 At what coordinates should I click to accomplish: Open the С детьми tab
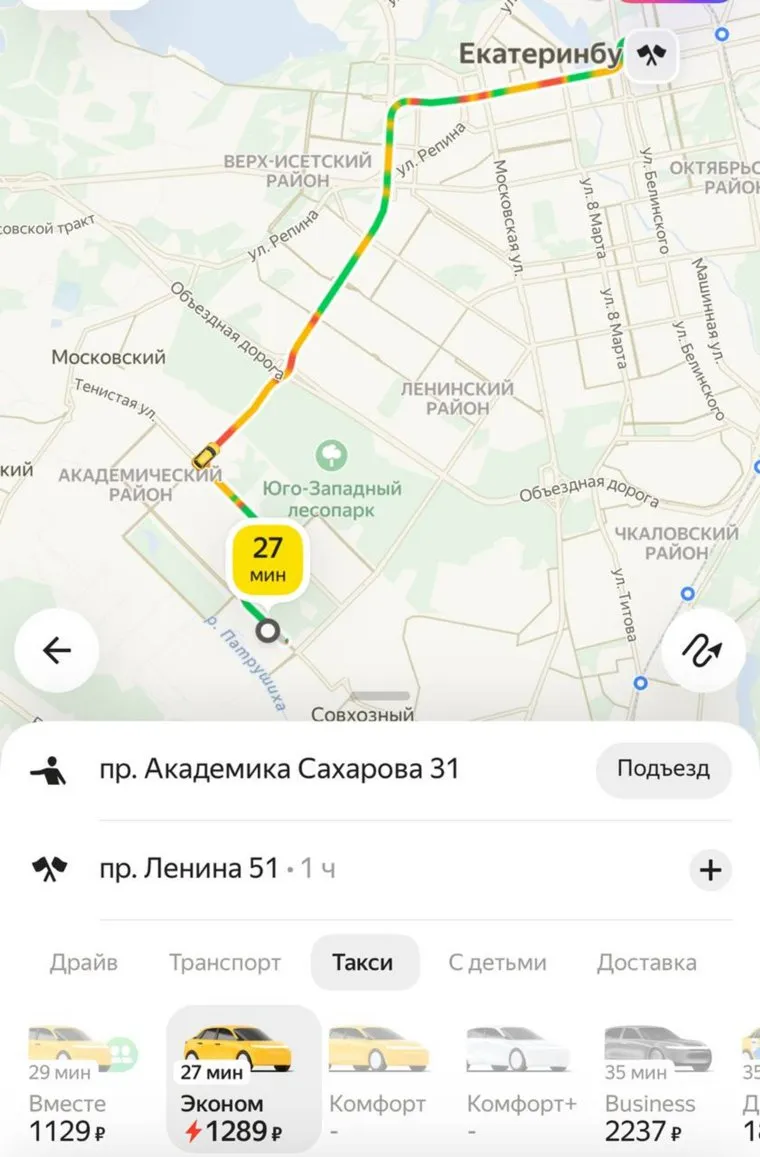[x=497, y=963]
